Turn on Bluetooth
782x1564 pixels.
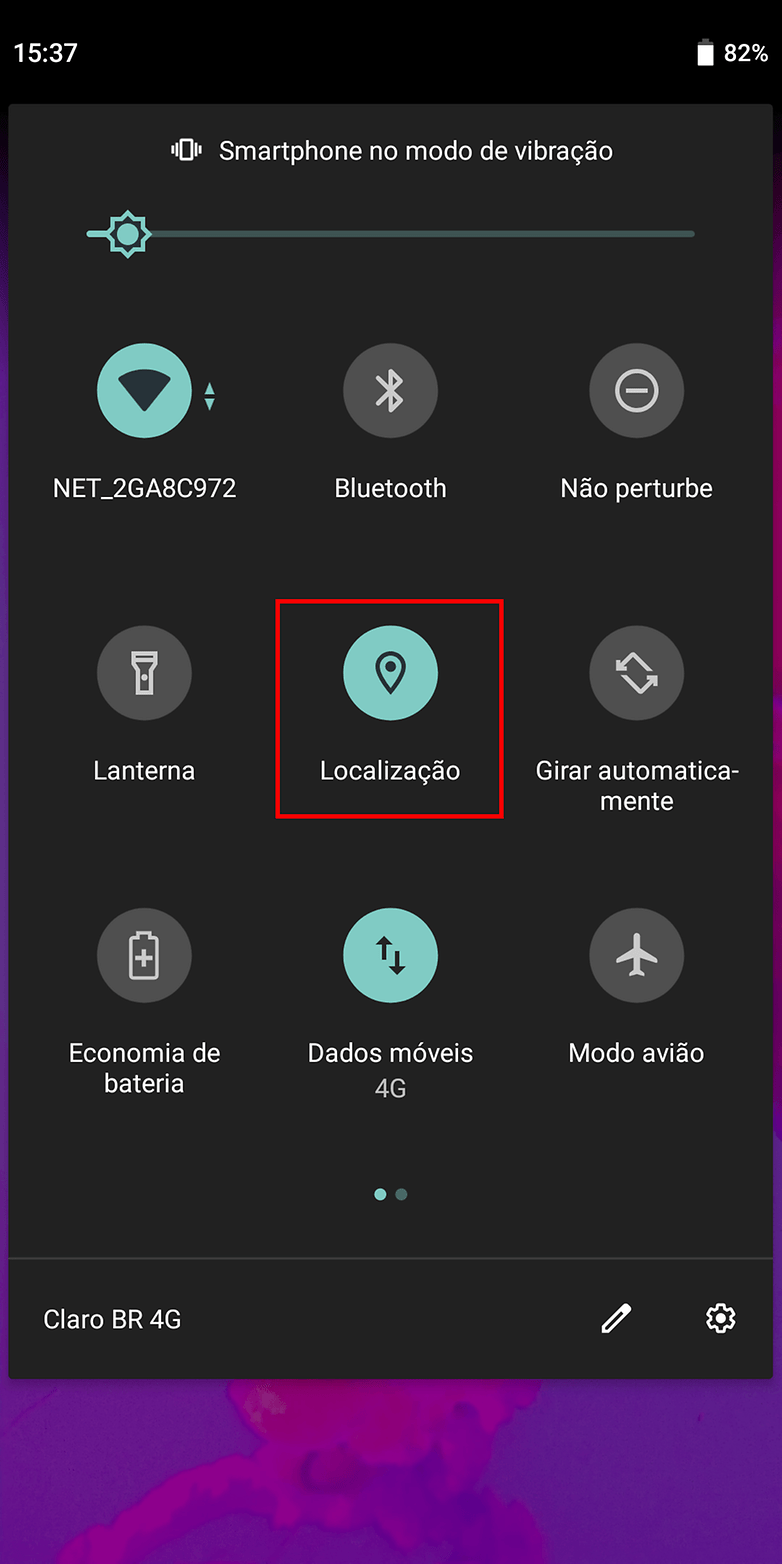pos(390,390)
